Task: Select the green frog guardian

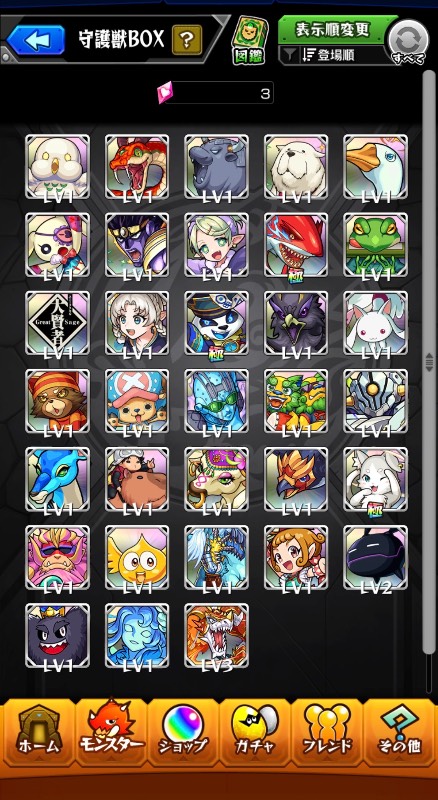Action: pos(376,245)
